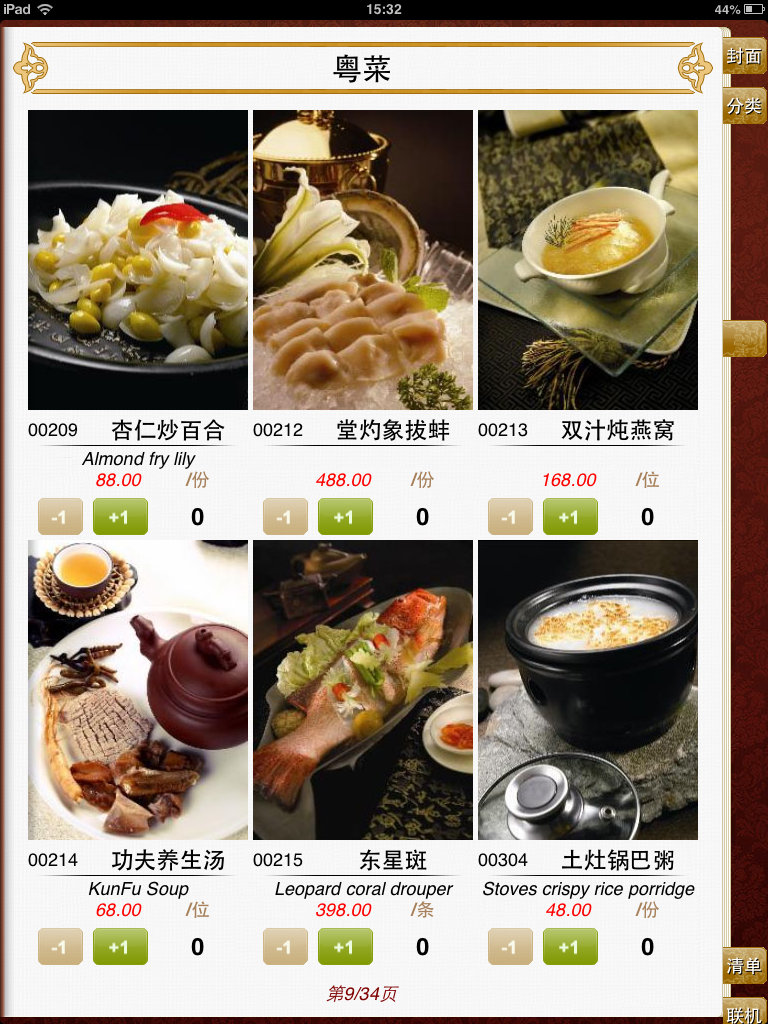Open the 联机 connect tab

point(744,1012)
